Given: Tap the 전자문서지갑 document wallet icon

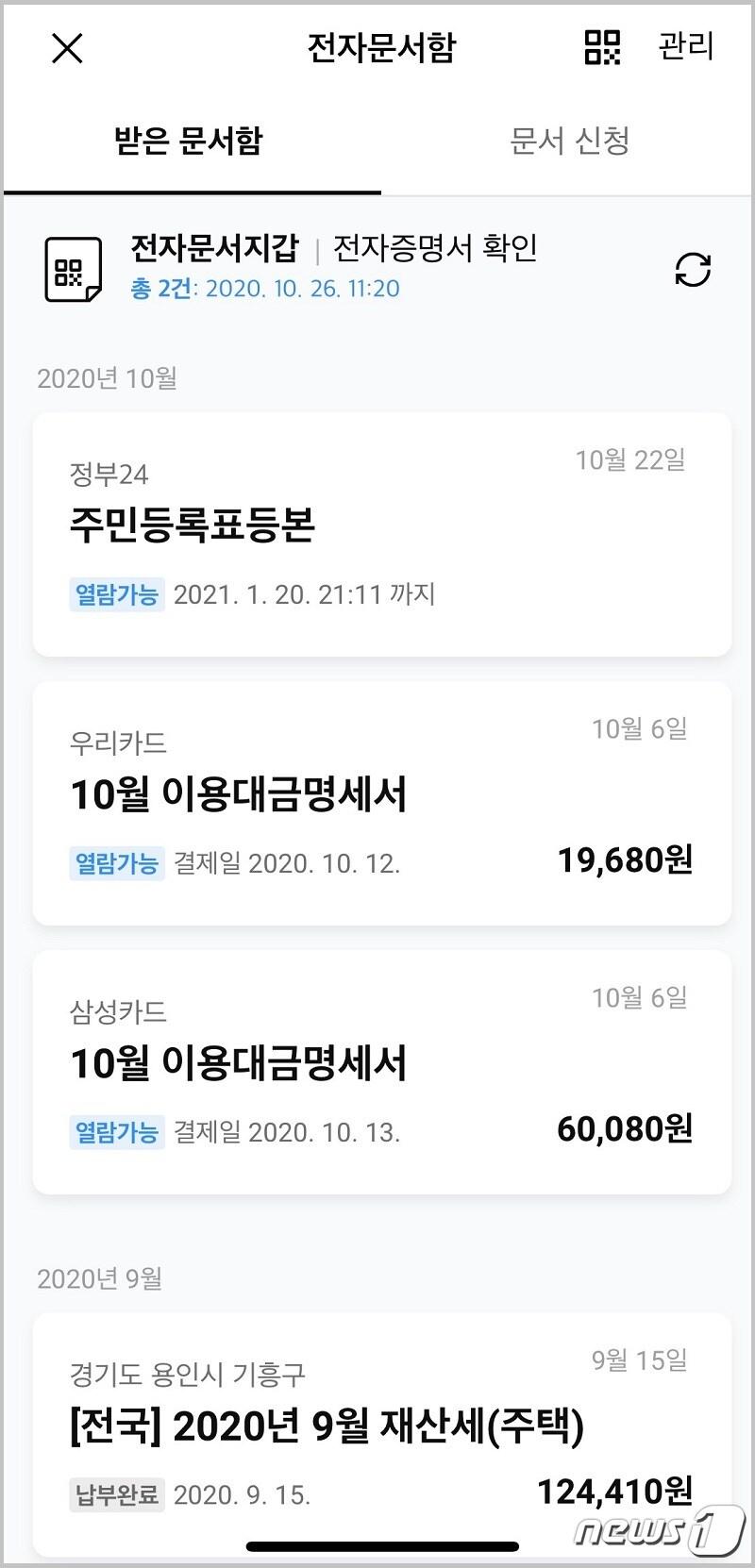Looking at the screenshot, I should tap(72, 271).
